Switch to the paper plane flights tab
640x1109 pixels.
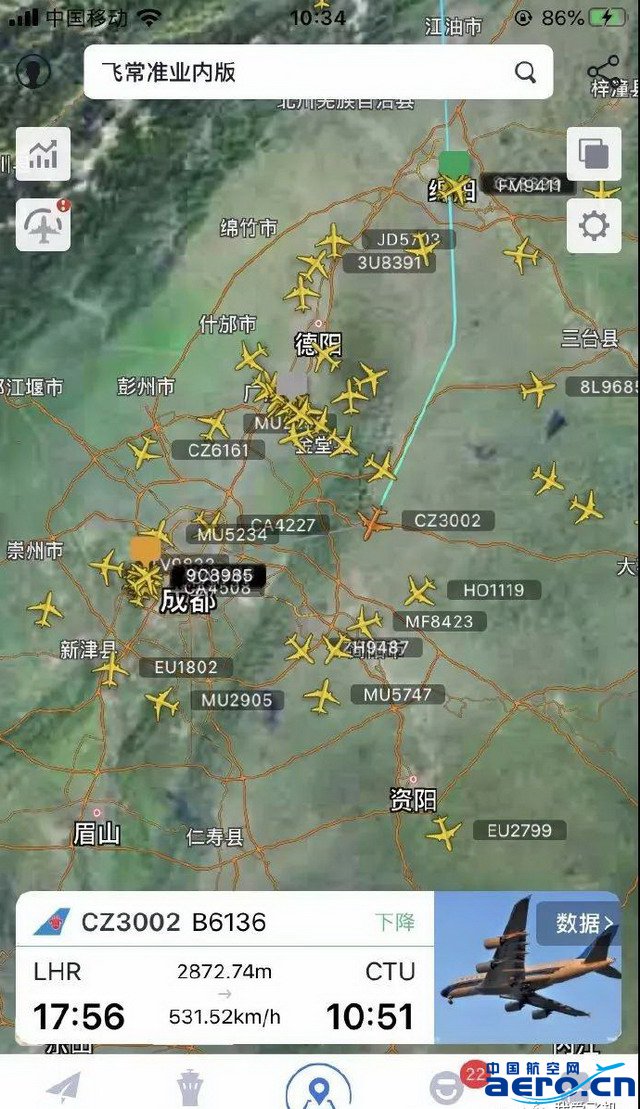tap(63, 1087)
